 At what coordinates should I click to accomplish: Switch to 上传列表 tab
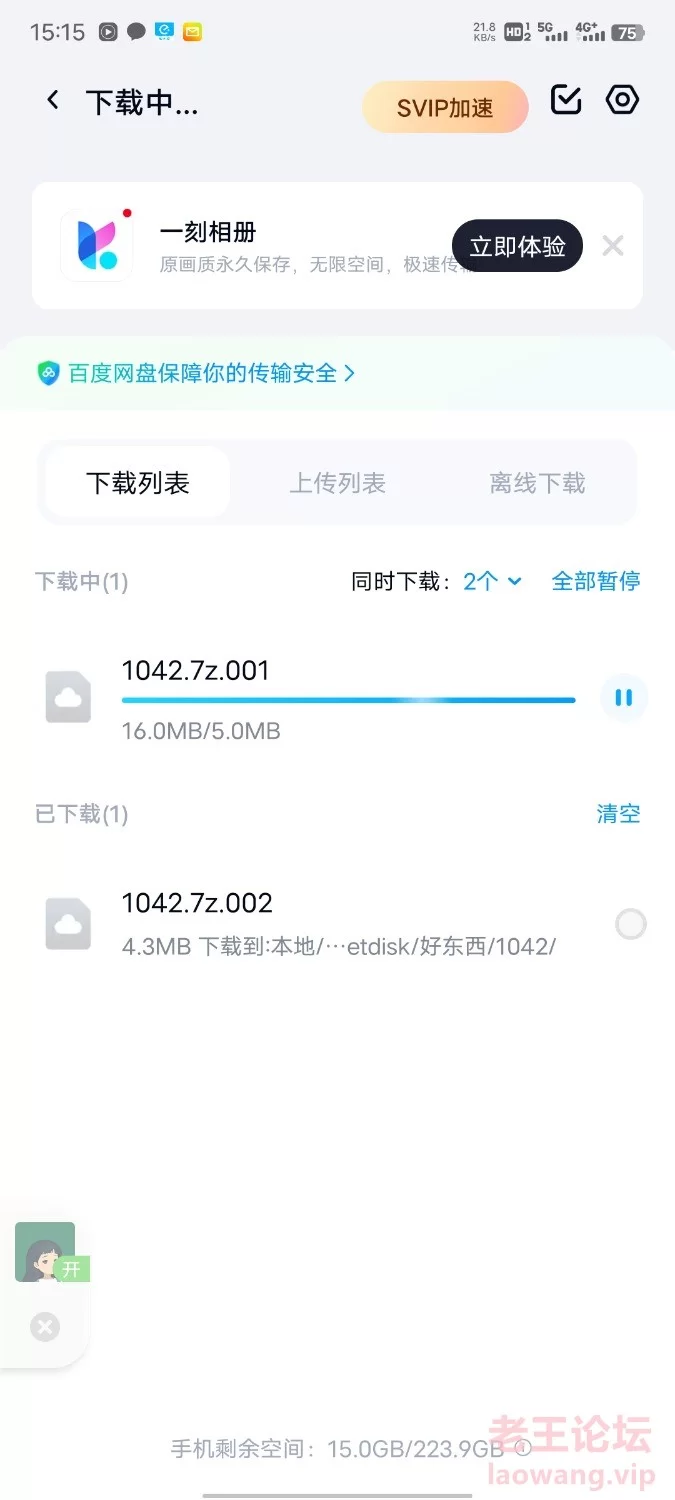[x=337, y=483]
